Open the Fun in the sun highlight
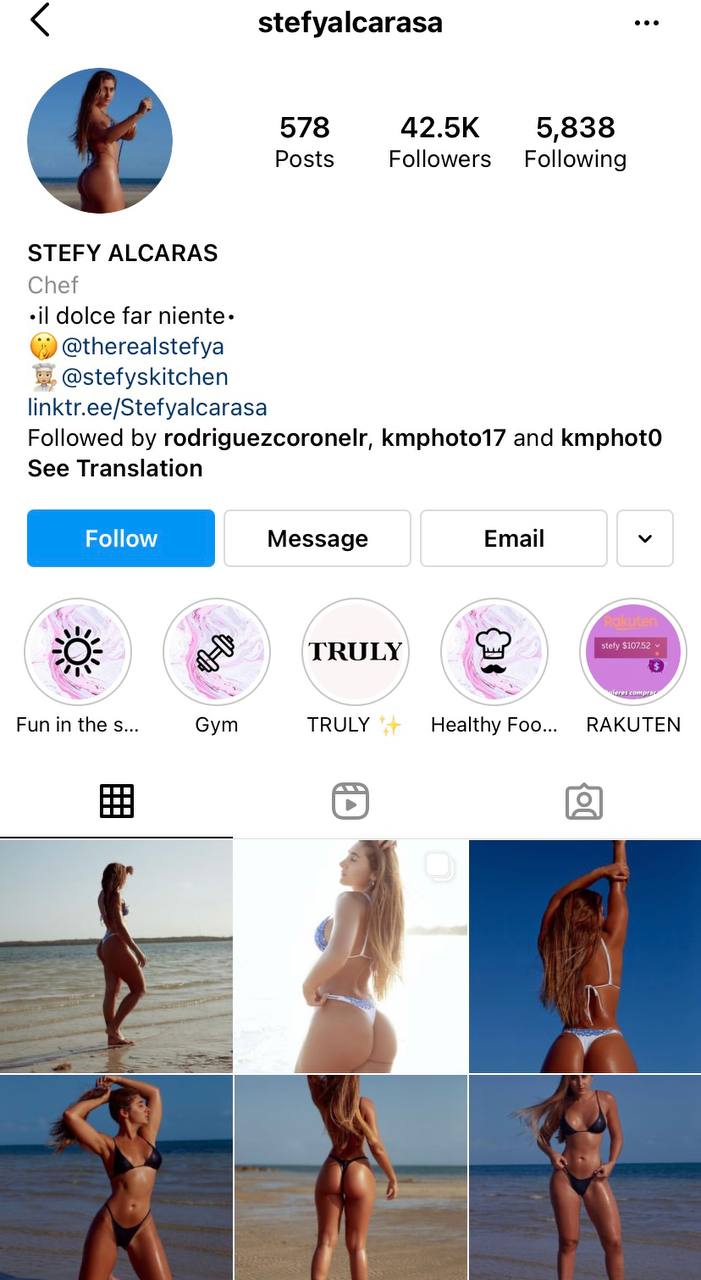 click(x=78, y=652)
